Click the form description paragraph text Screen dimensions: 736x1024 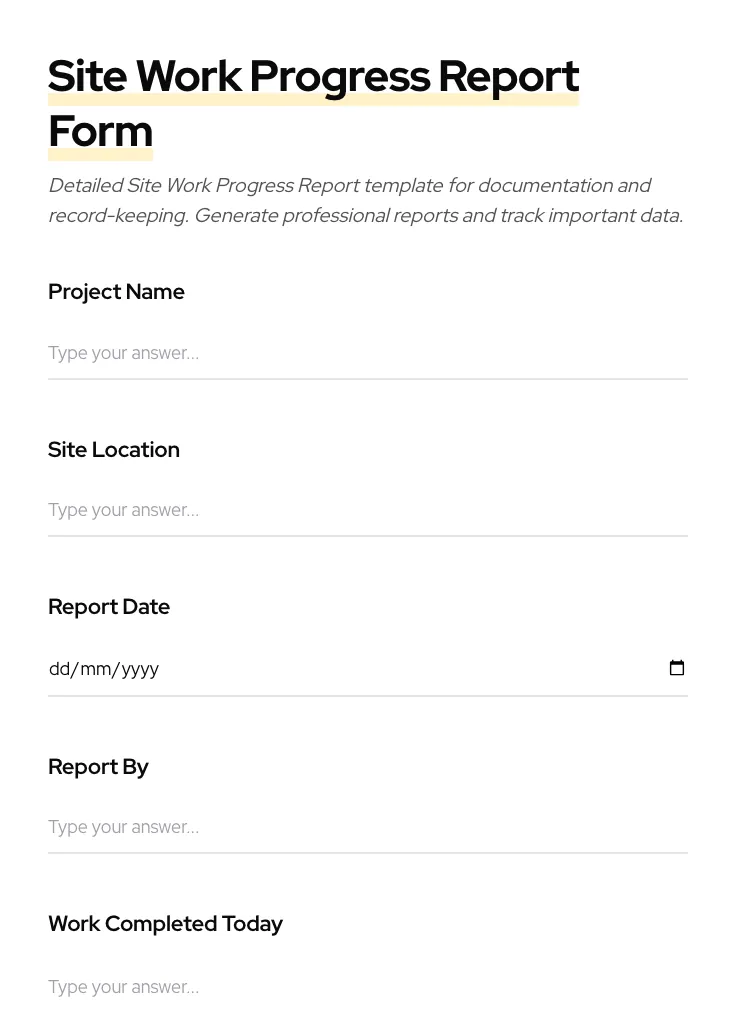365,200
